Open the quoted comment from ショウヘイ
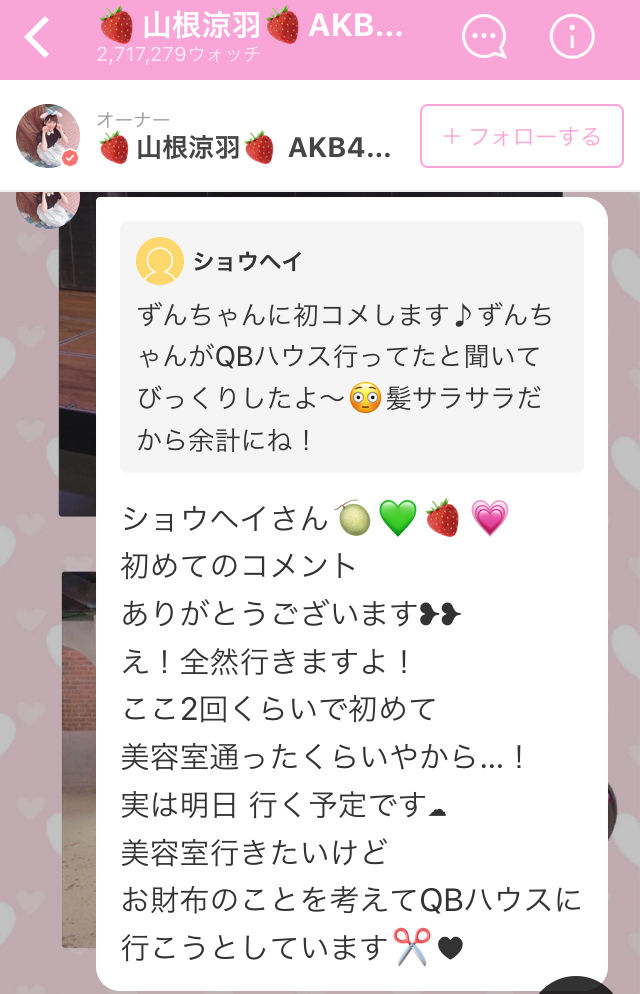640x994 pixels. 352,347
